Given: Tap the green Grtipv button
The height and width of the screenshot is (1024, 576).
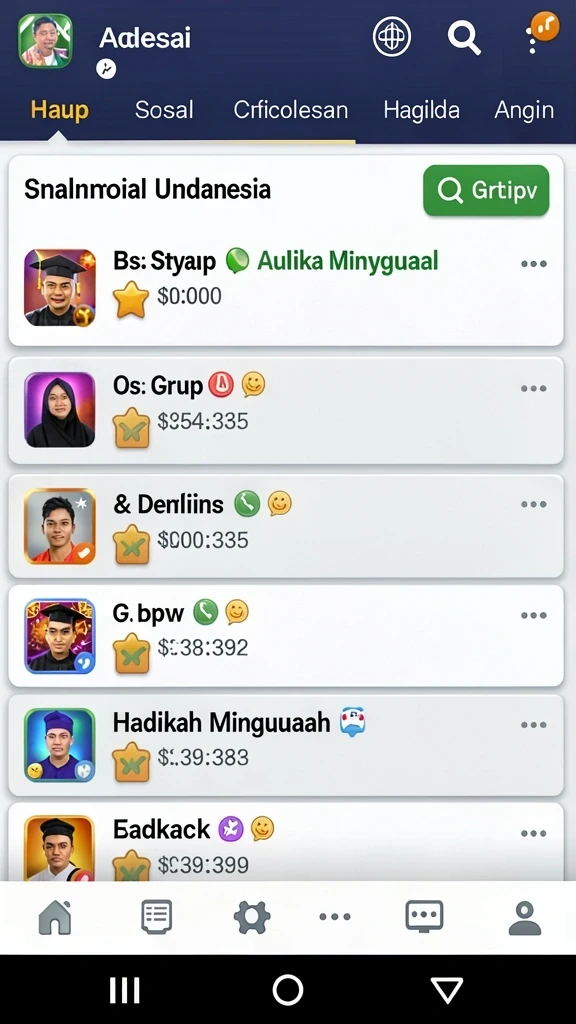Looking at the screenshot, I should (486, 190).
